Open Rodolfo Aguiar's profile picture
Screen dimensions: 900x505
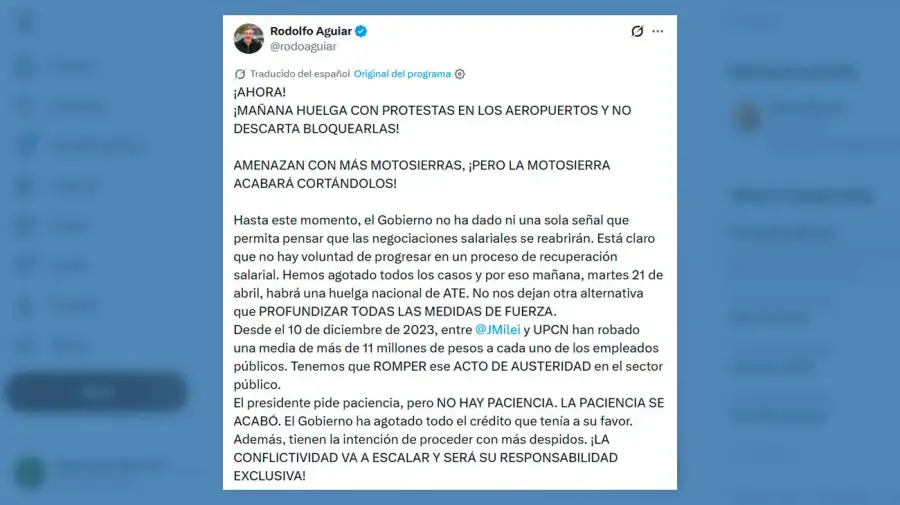point(248,38)
